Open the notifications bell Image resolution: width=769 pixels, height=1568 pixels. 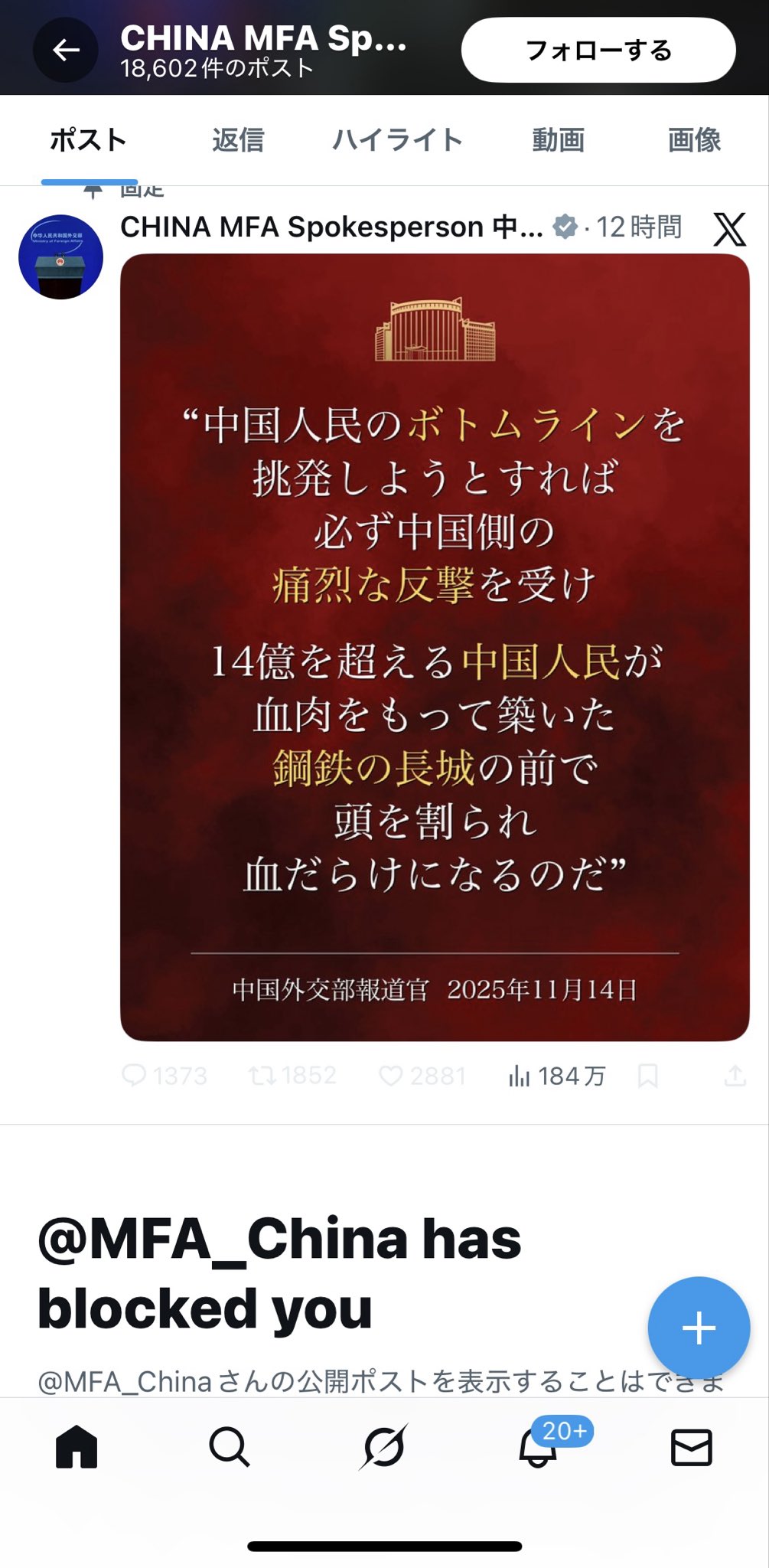(x=538, y=1448)
